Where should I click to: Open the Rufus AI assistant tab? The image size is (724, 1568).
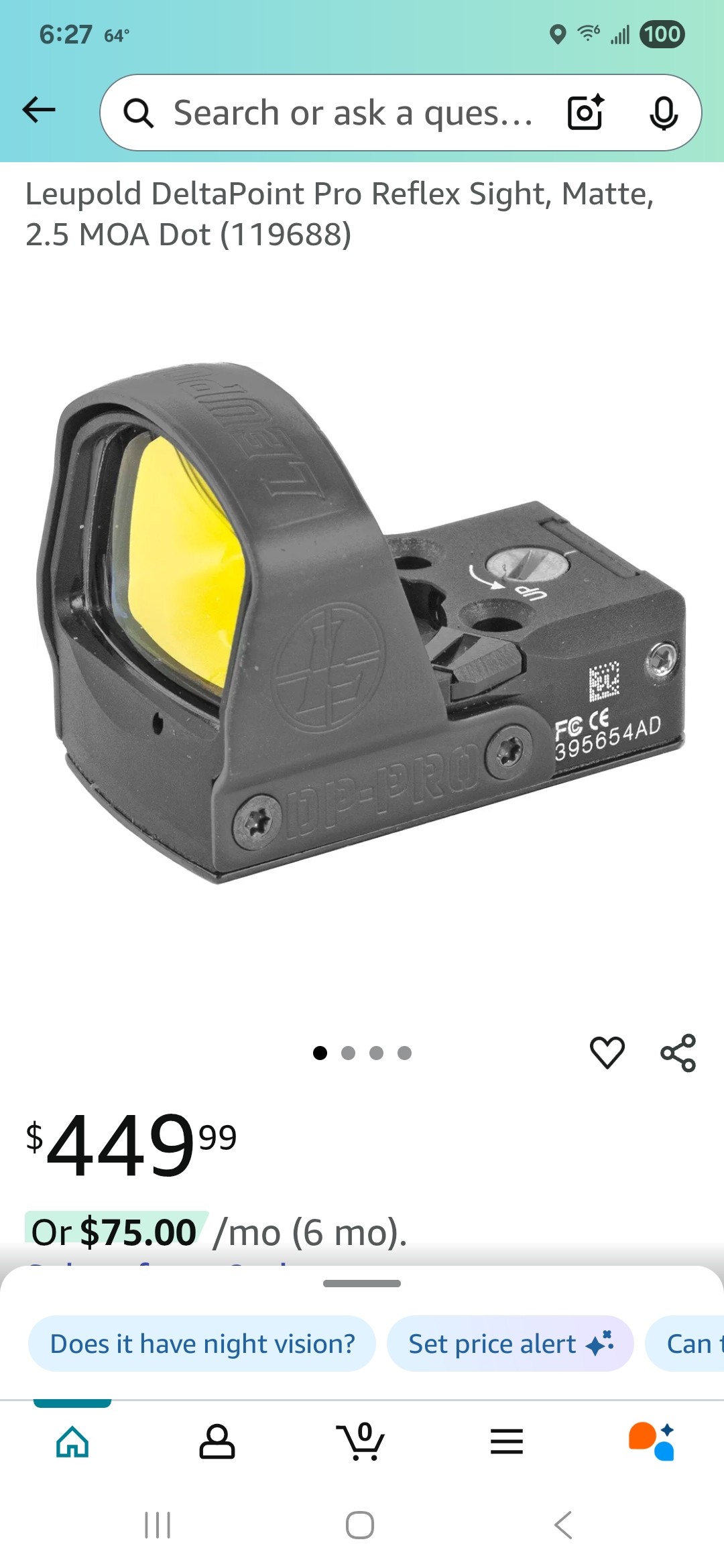[x=652, y=1441]
